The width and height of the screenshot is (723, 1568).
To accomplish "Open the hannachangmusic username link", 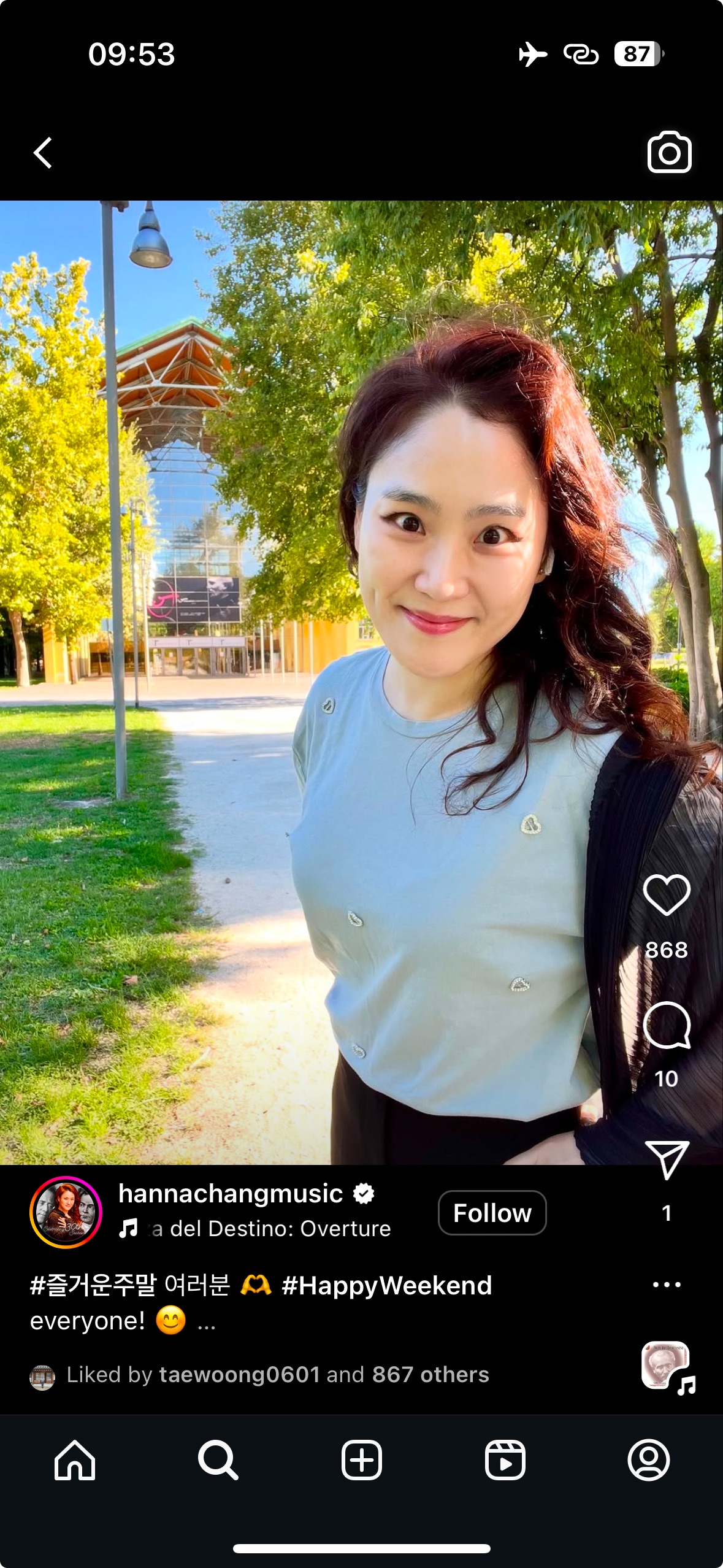I will 231,1194.
